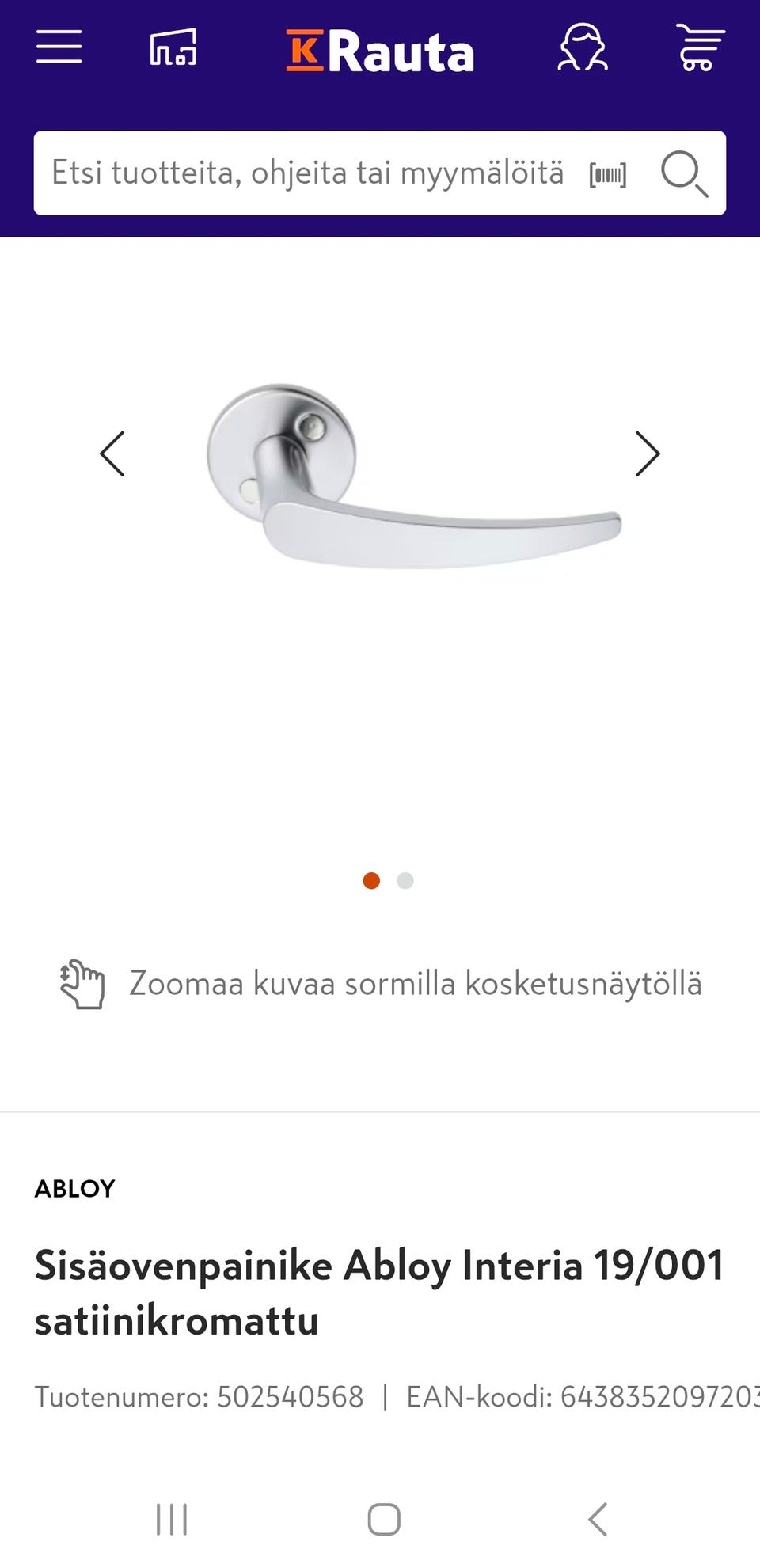Start search with the magnifier icon
Image resolution: width=760 pixels, height=1568 pixels.
685,174
